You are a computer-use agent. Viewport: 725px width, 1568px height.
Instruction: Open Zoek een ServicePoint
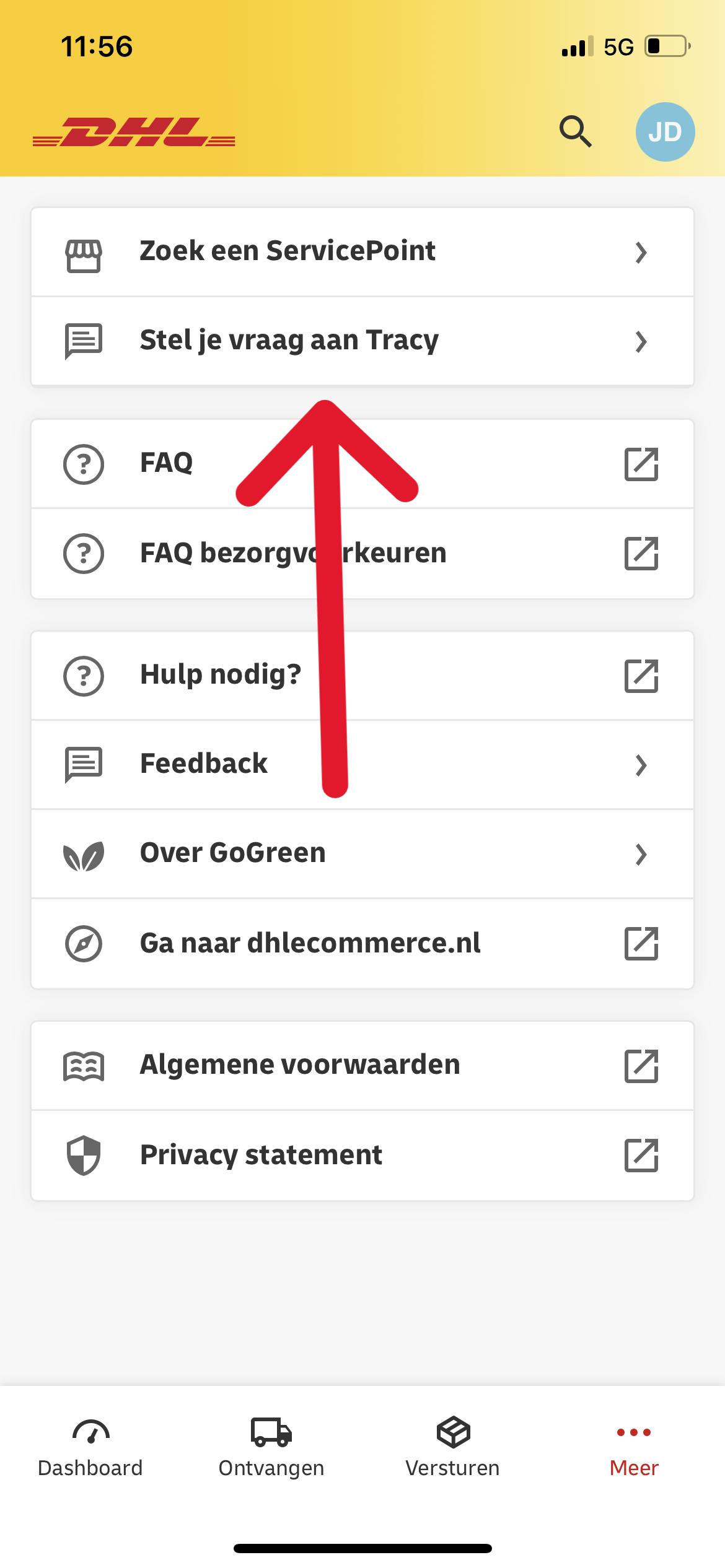point(362,251)
